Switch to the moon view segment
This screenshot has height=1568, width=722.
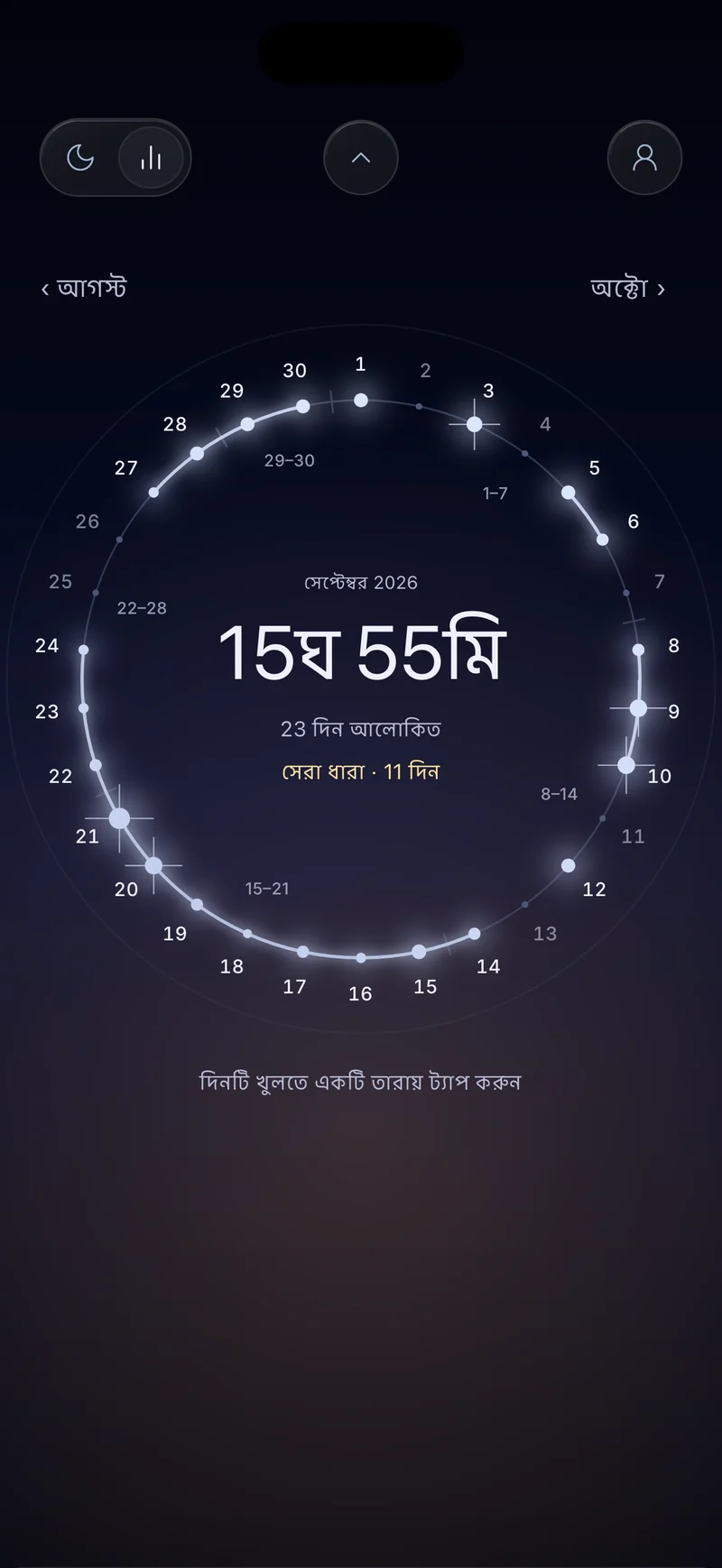click(80, 158)
